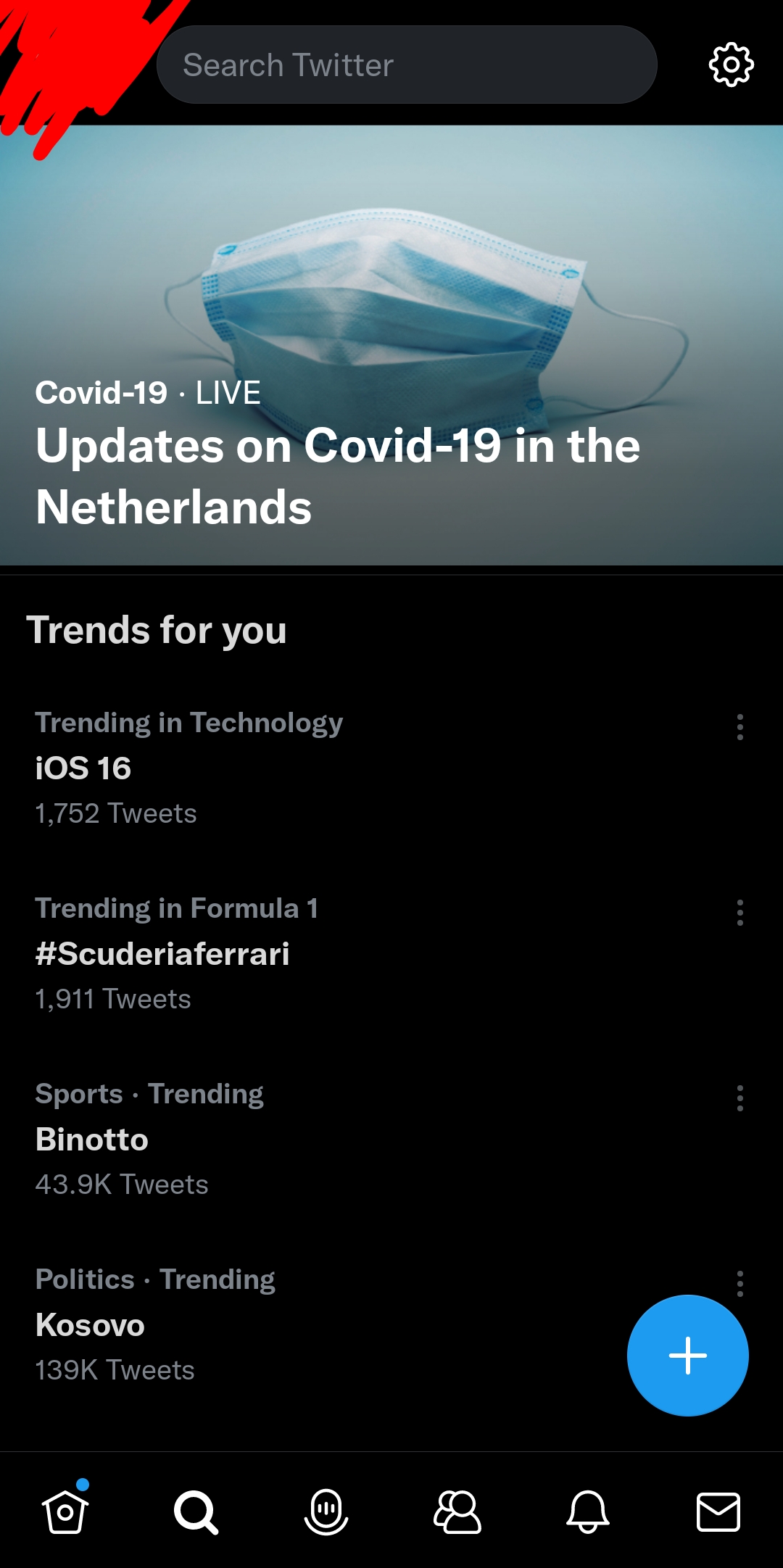Open more options for iOS 16 trend
The image size is (783, 1568).
(739, 727)
